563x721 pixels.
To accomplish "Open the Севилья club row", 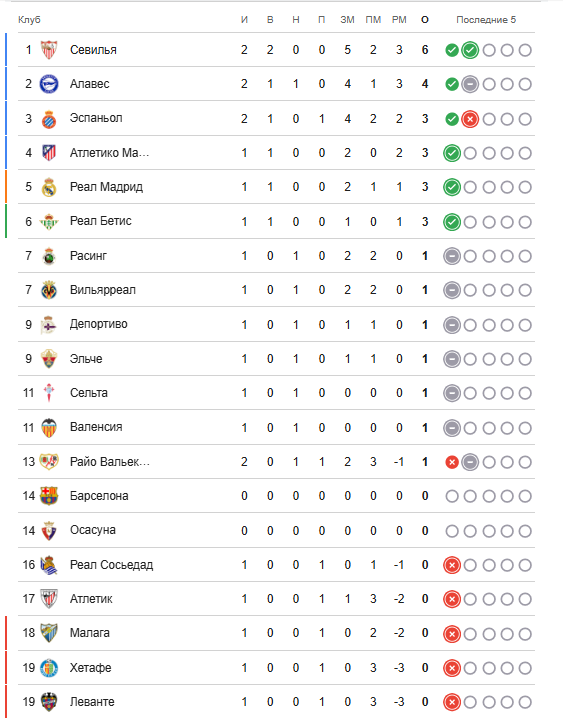I will coord(276,50).
